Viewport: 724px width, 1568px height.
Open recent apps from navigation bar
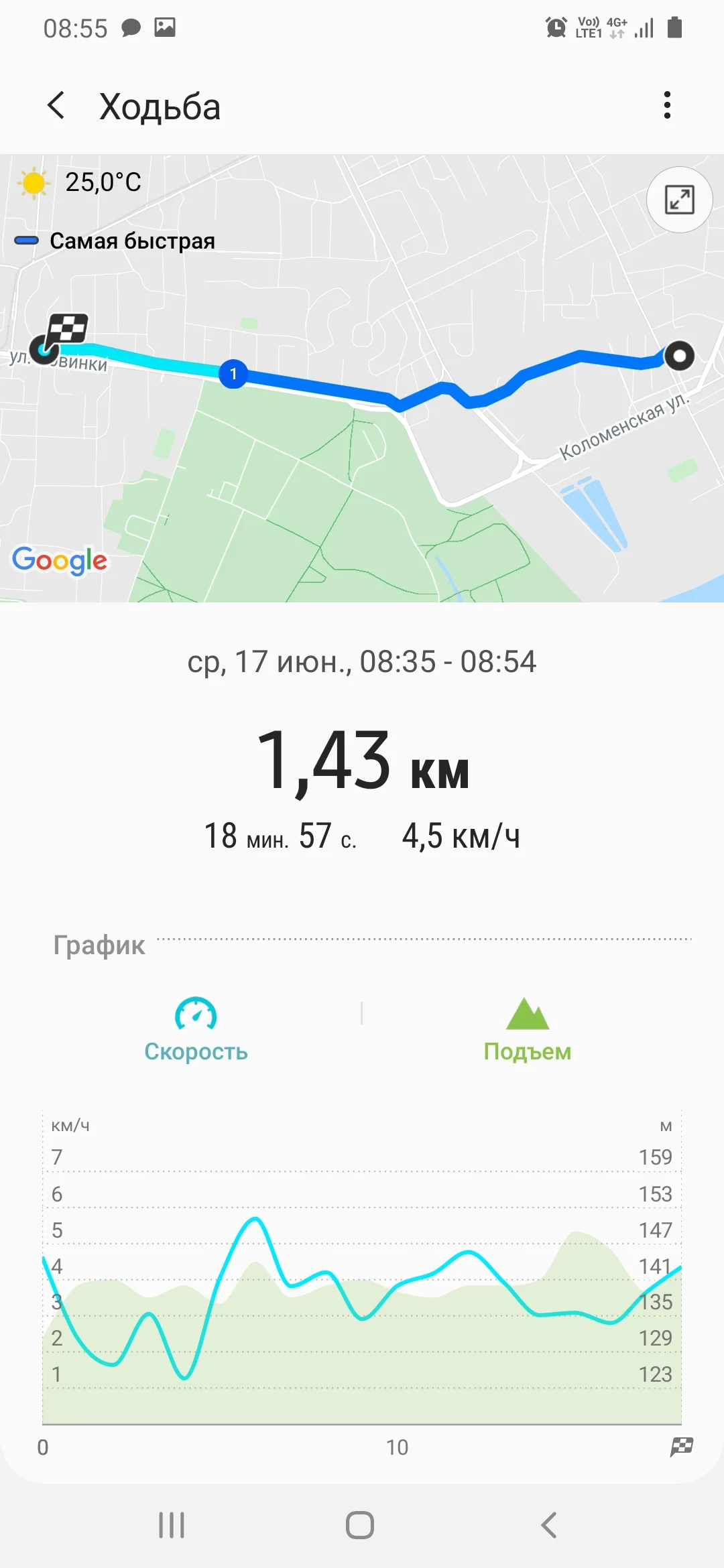click(172, 1525)
